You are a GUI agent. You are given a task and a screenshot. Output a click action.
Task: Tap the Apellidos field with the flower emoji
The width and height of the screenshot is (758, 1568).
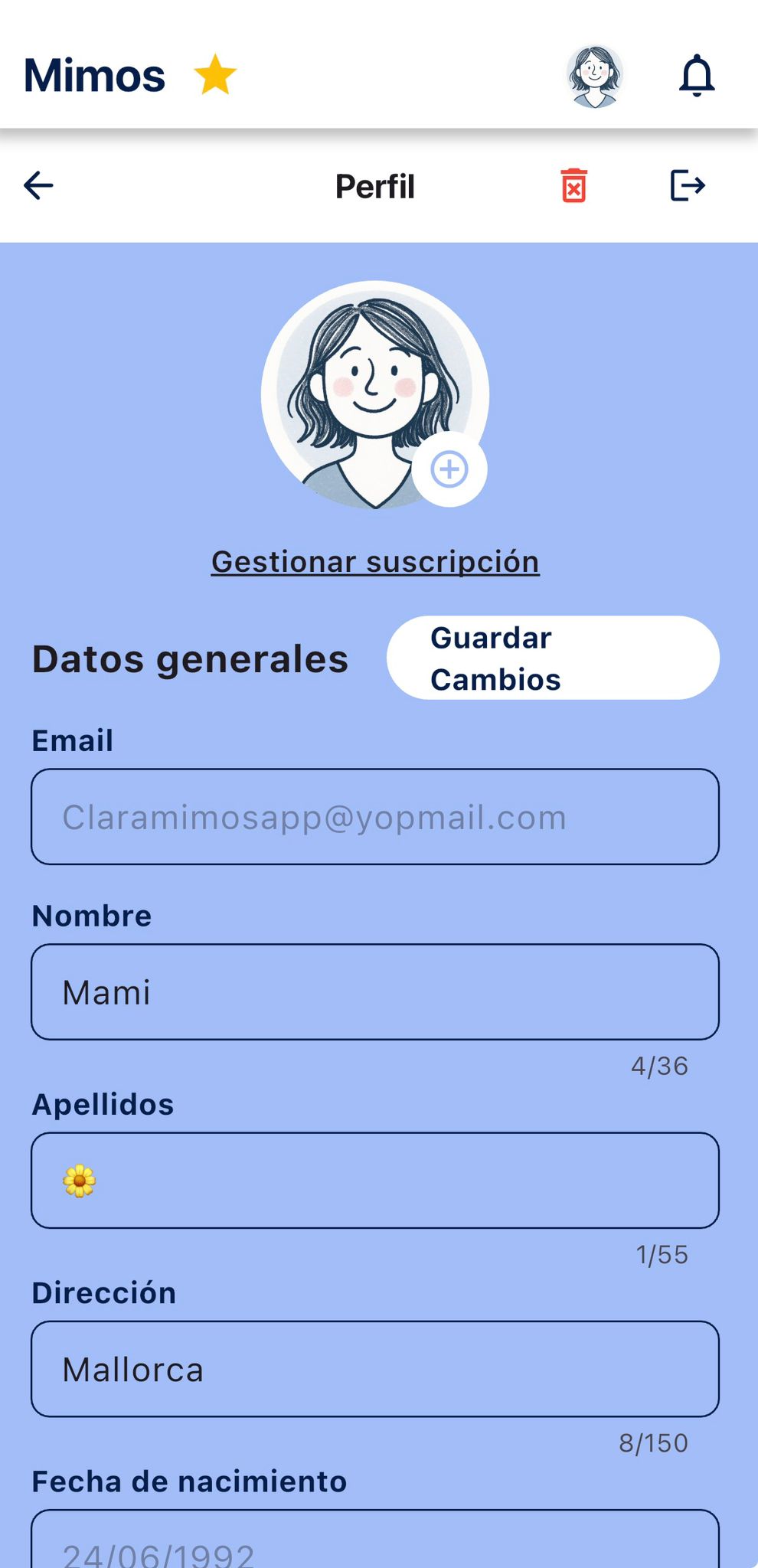click(374, 1181)
